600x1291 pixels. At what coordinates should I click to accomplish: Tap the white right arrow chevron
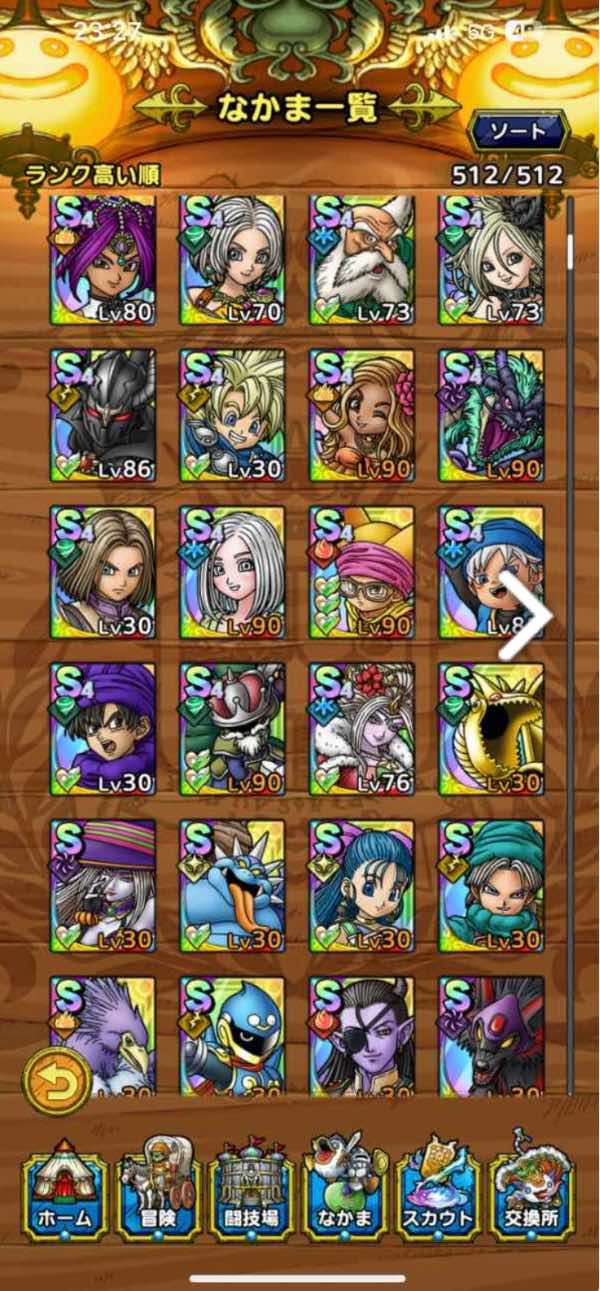[525, 617]
